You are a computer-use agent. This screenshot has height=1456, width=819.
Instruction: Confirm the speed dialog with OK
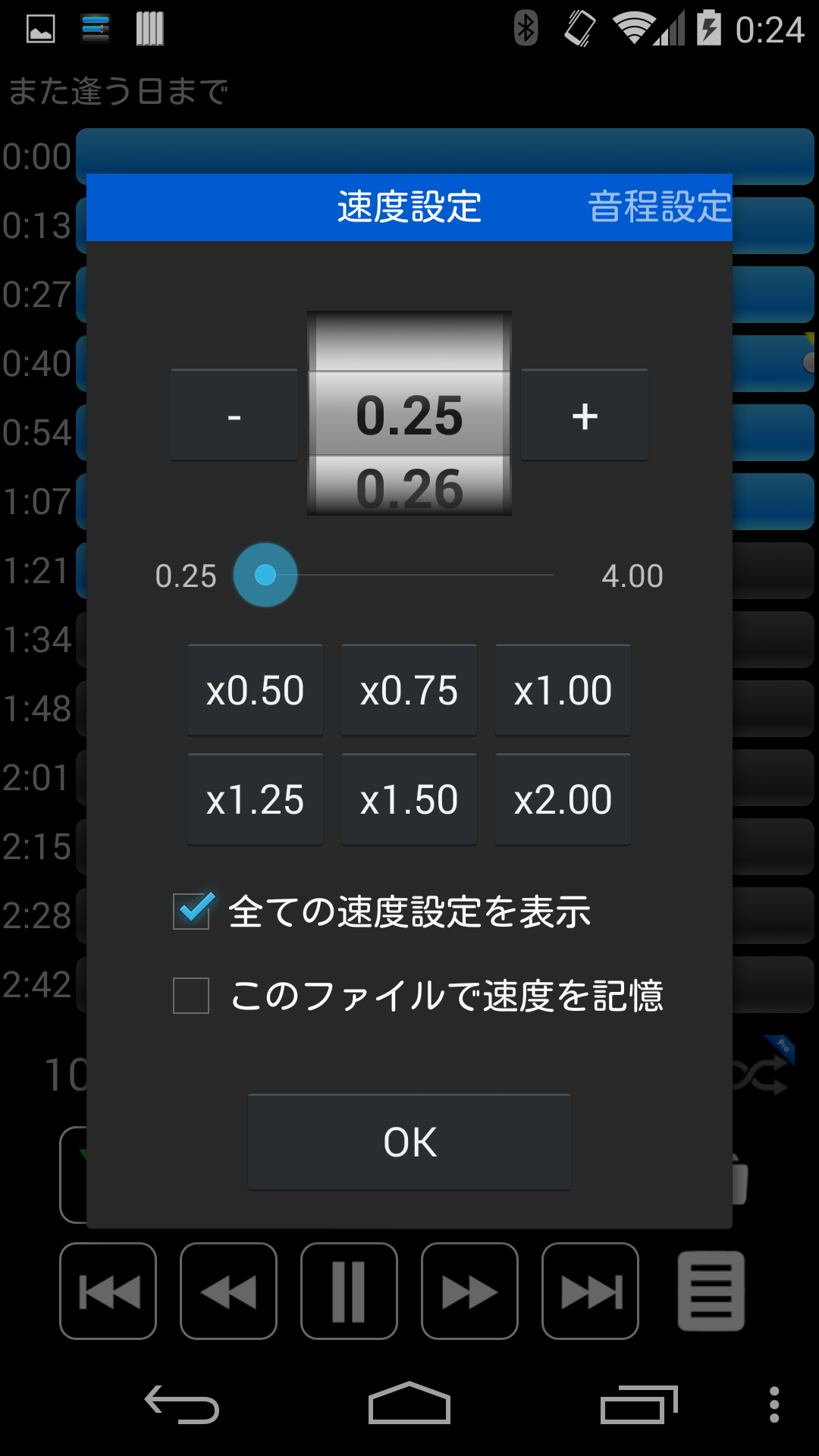point(409,1142)
